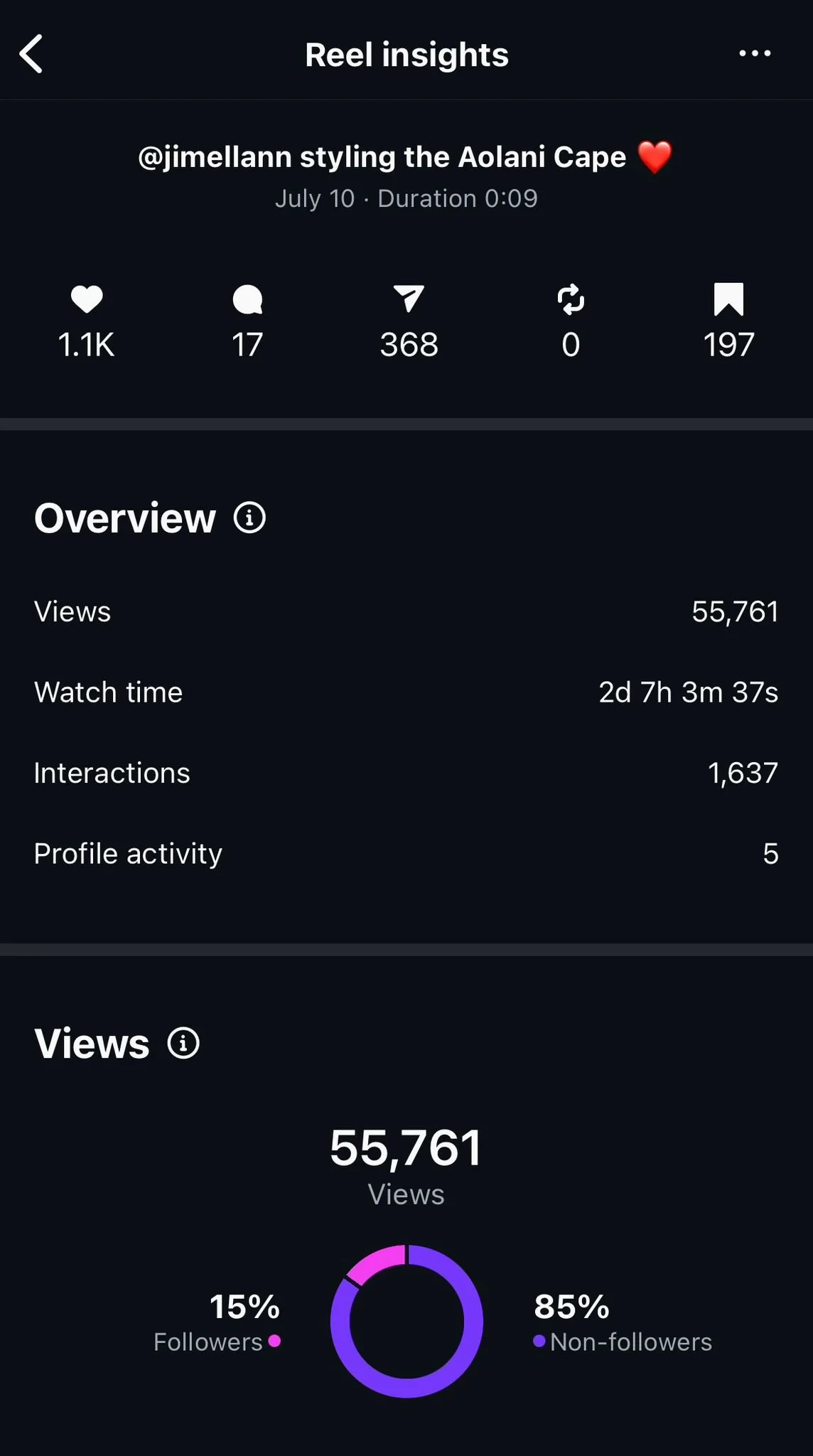The height and width of the screenshot is (1456, 813).
Task: Go back from Reel insights
Action: (31, 54)
